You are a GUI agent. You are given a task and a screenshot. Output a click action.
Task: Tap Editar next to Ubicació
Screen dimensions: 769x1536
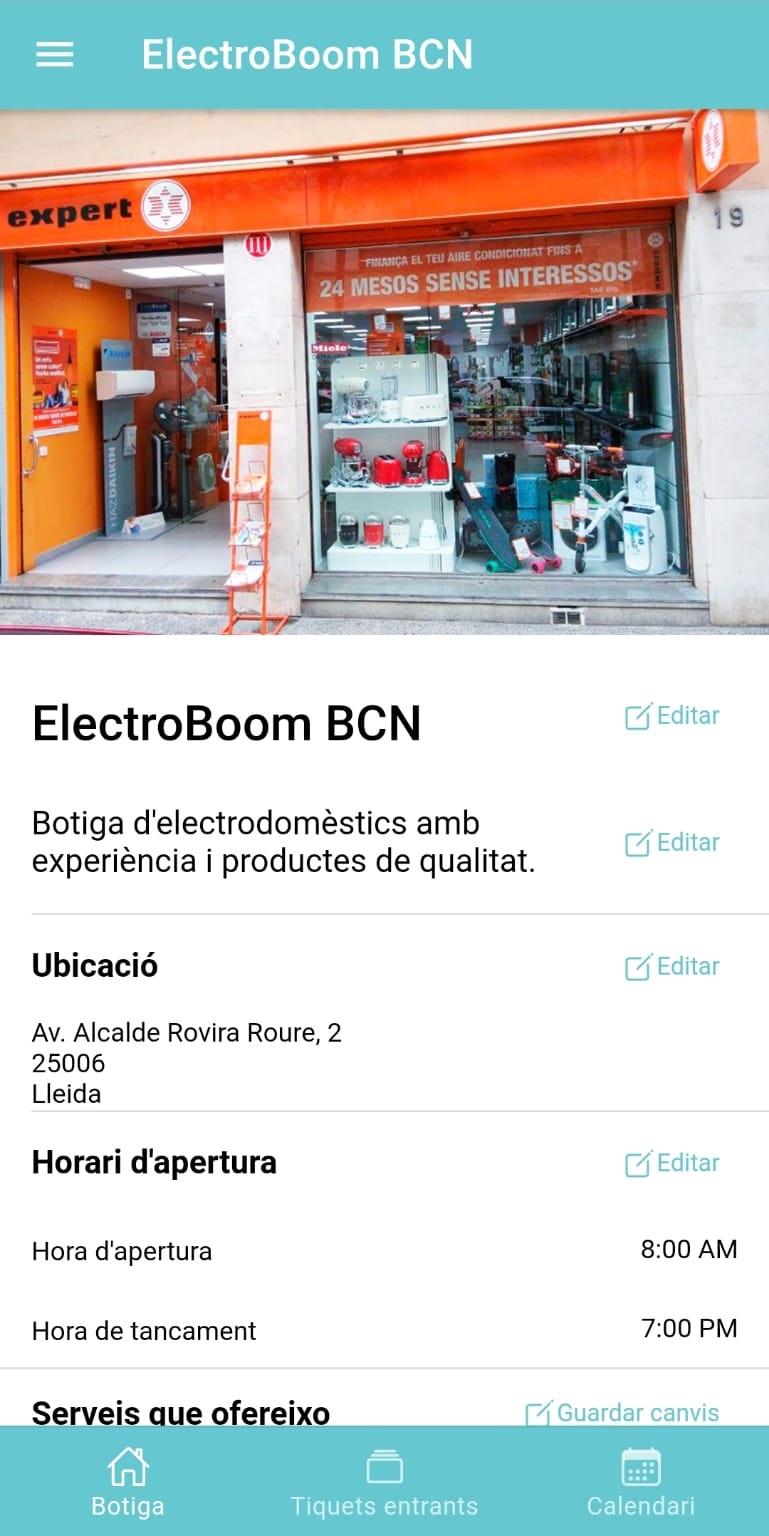coord(672,967)
